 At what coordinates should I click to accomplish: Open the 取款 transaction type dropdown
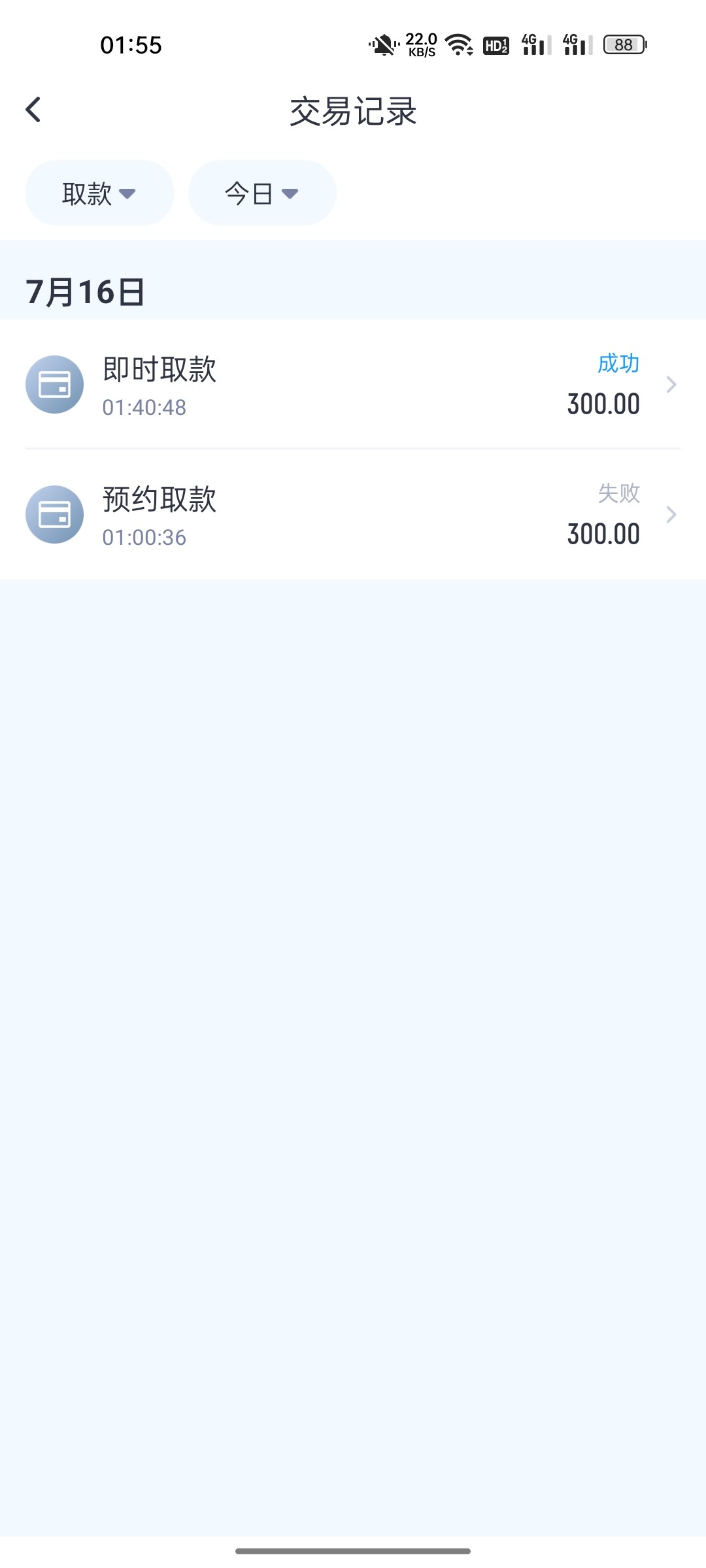pyautogui.click(x=99, y=193)
